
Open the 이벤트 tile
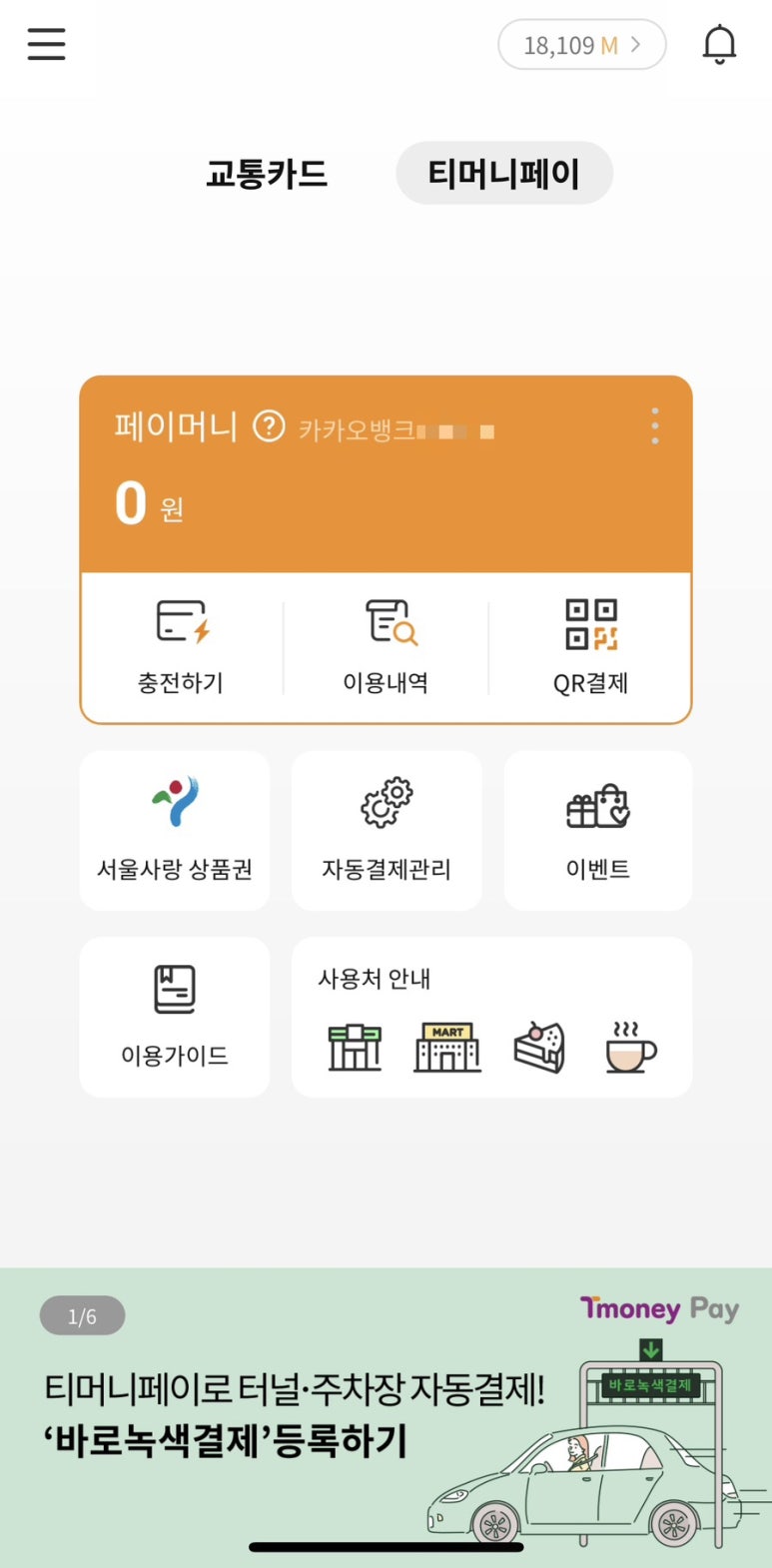[598, 831]
